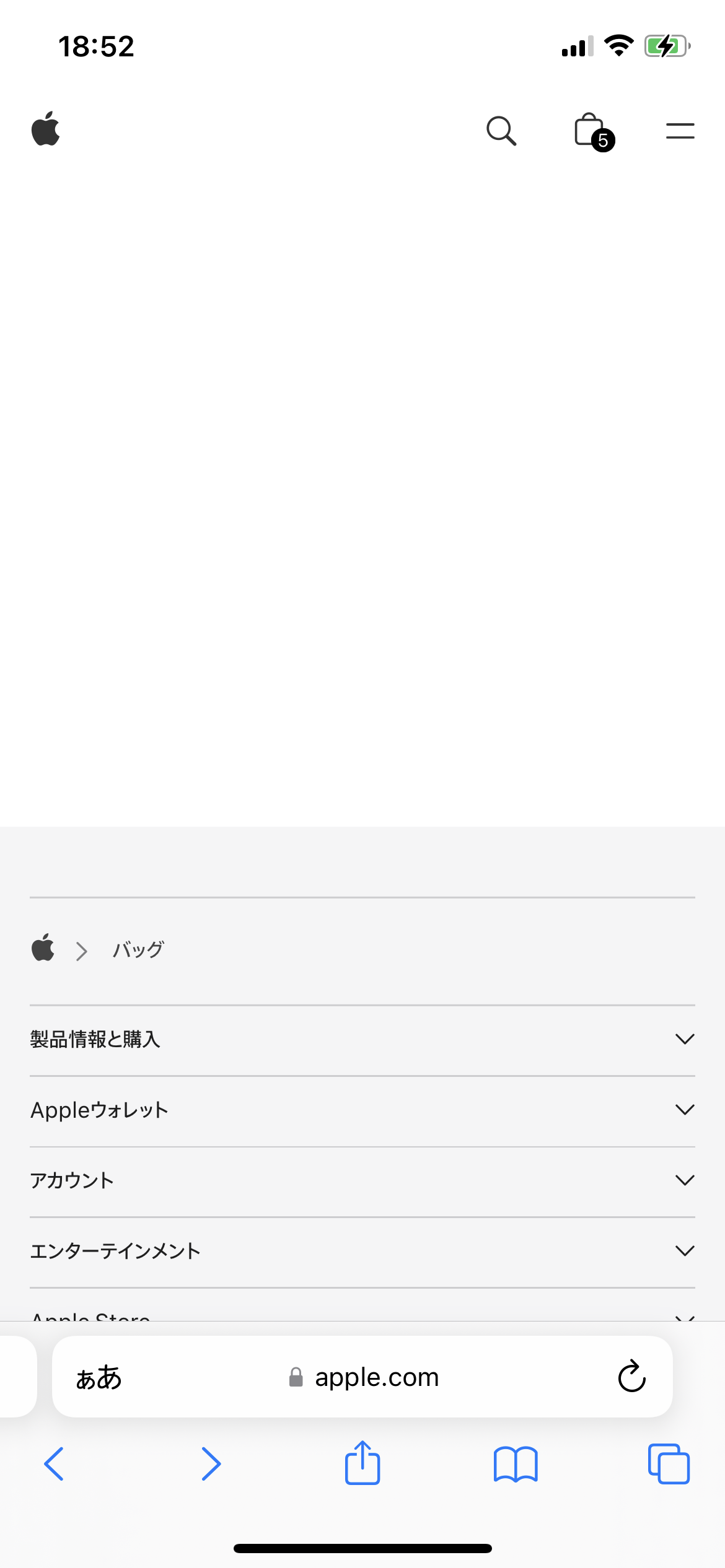Screen dimensions: 725x1568
Task: Open the shopping bag with 5 items
Action: [592, 131]
